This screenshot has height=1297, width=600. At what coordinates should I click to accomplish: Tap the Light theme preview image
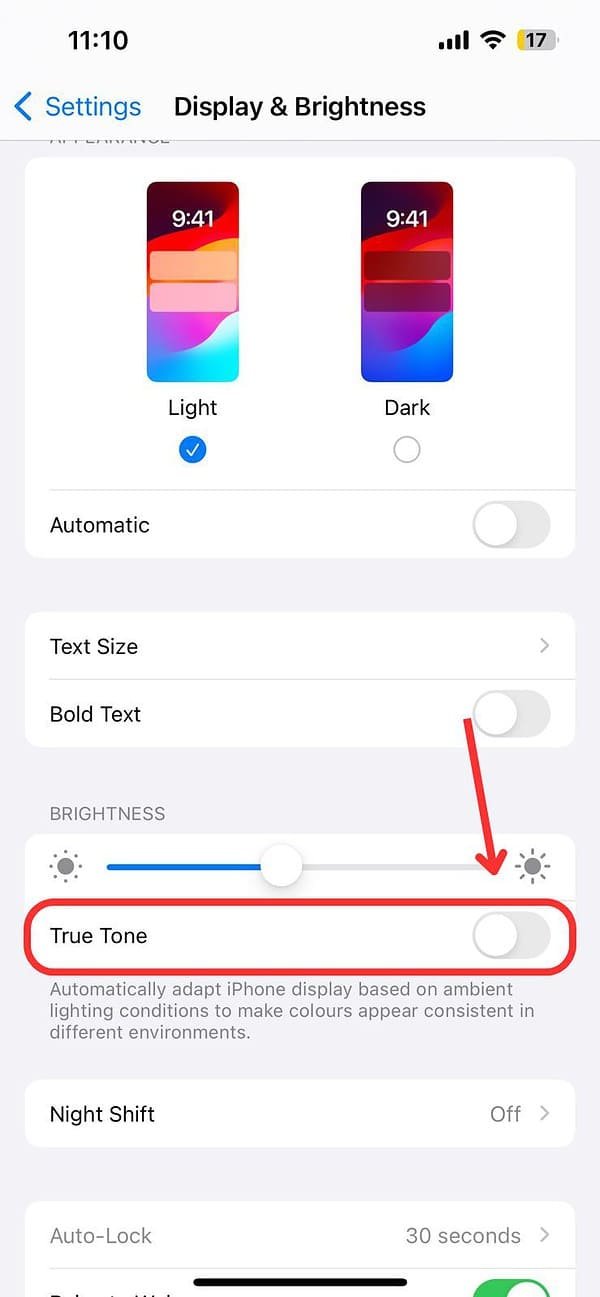tap(193, 282)
